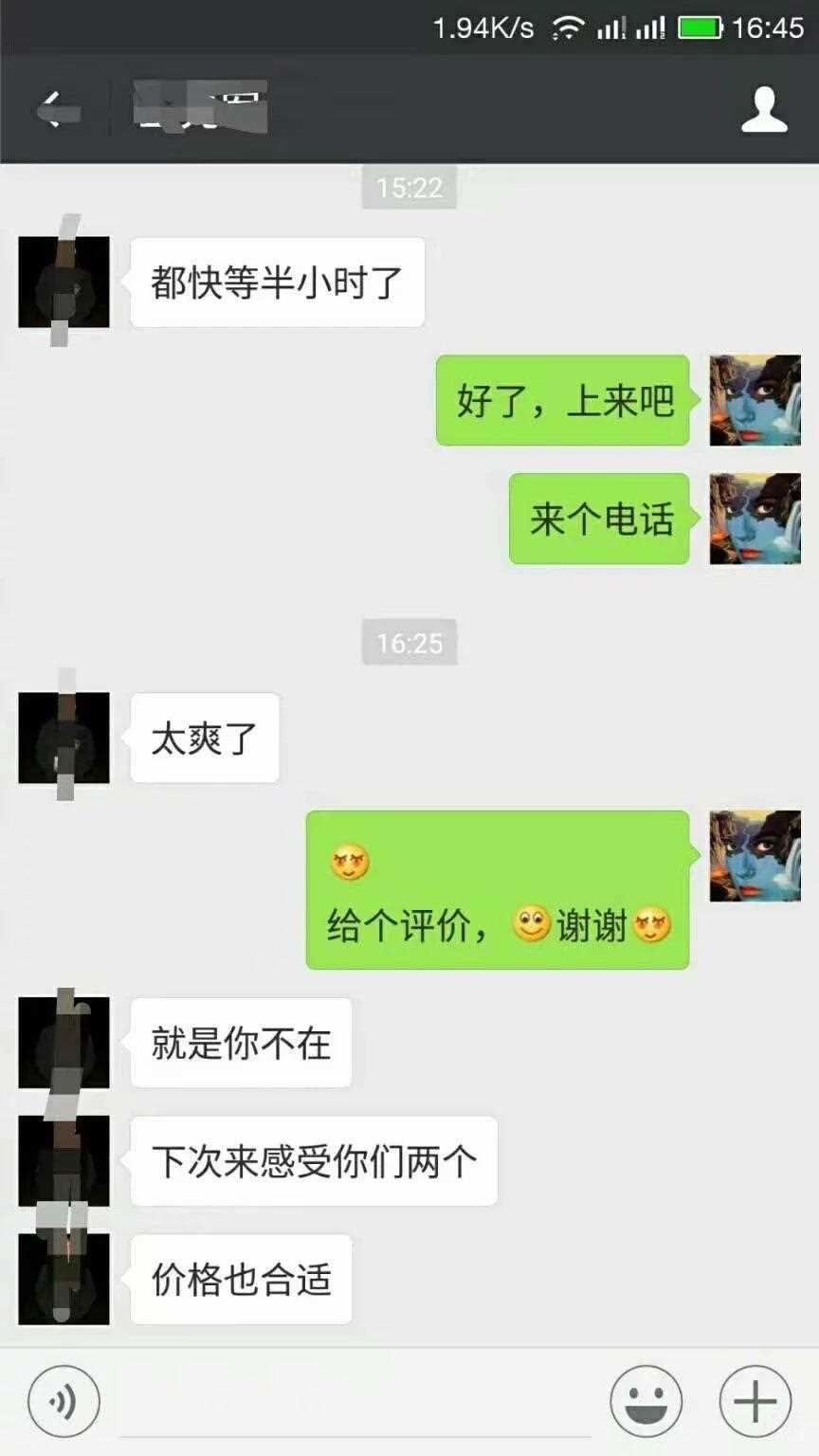
Task: Switch to voice message input
Action: point(64,1402)
